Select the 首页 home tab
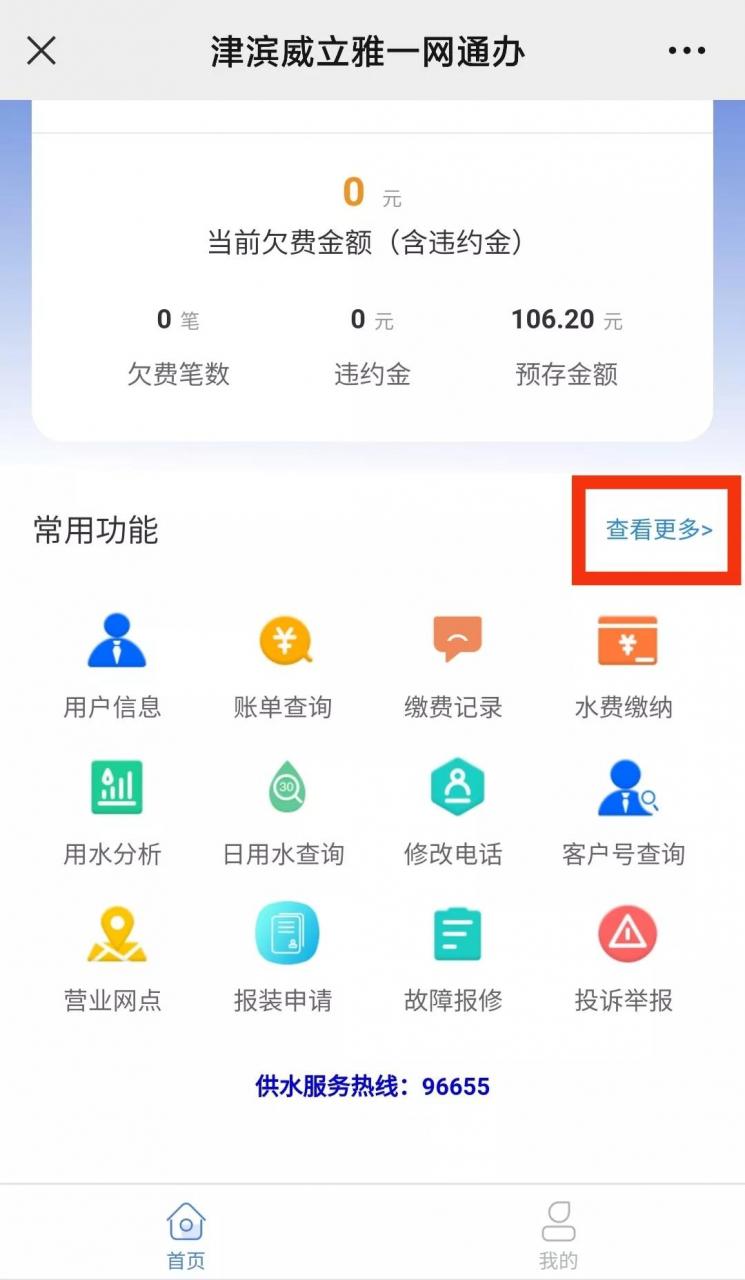The height and width of the screenshot is (1280, 745). [x=185, y=1232]
